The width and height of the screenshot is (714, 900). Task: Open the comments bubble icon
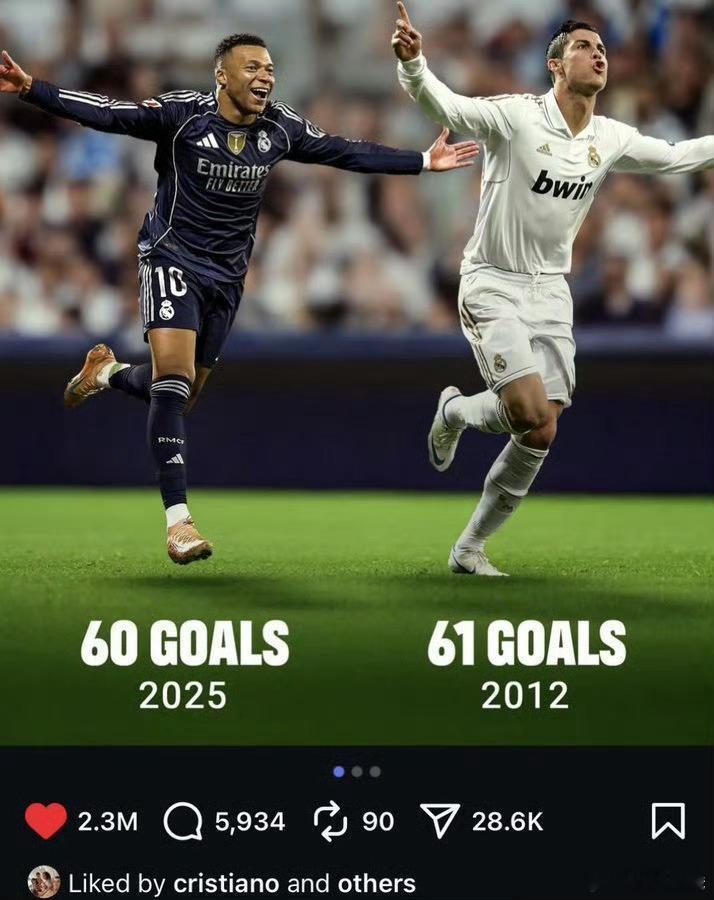coord(183,822)
